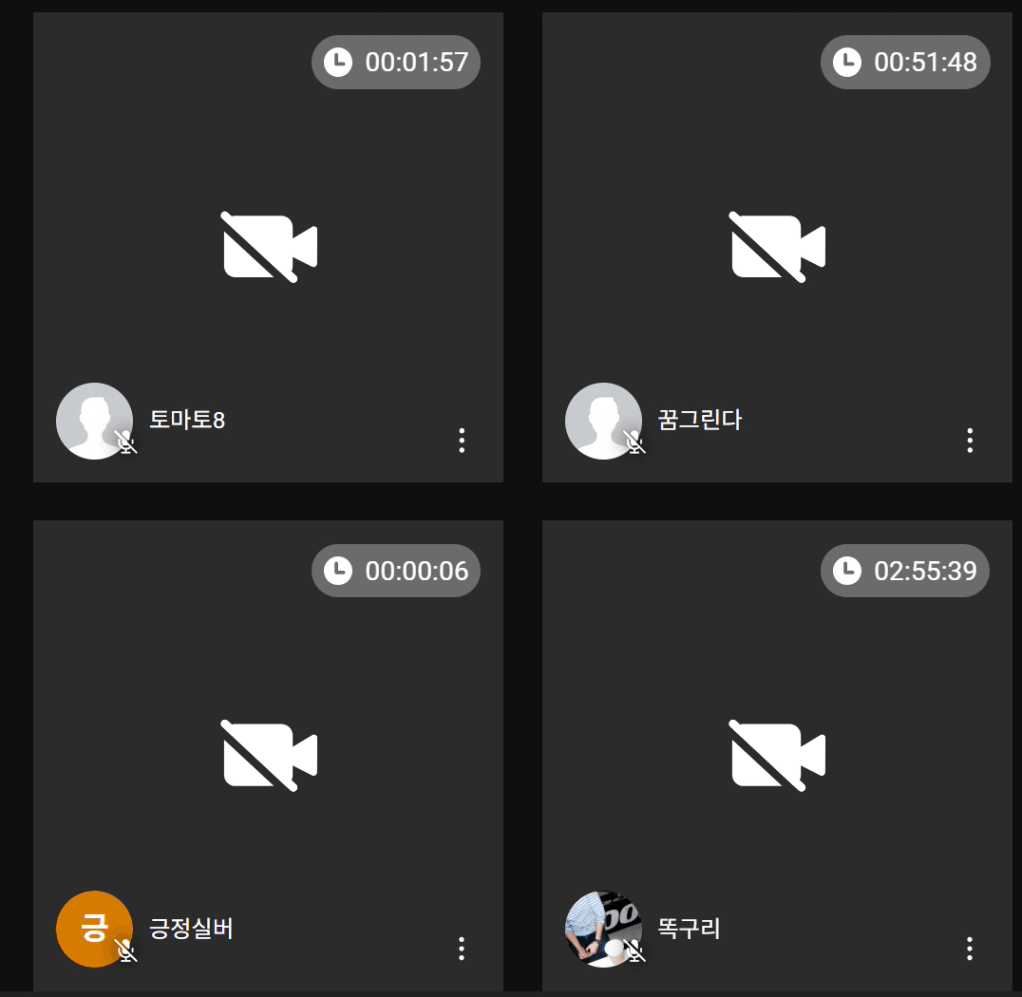Open the three-dot menu for 꿈그린다
The image size is (1022, 997).
pos(969,440)
